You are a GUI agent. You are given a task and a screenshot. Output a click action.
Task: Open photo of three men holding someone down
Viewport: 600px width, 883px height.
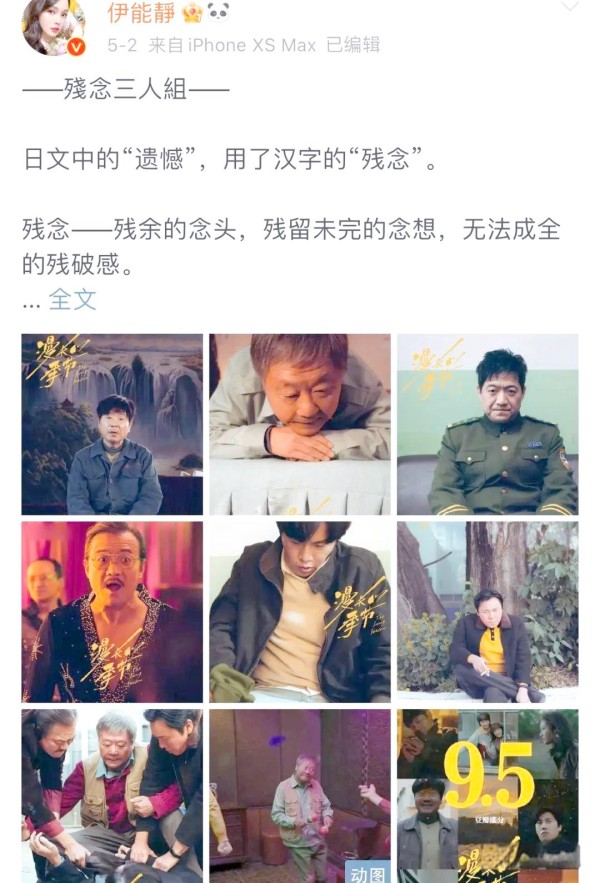click(x=111, y=795)
